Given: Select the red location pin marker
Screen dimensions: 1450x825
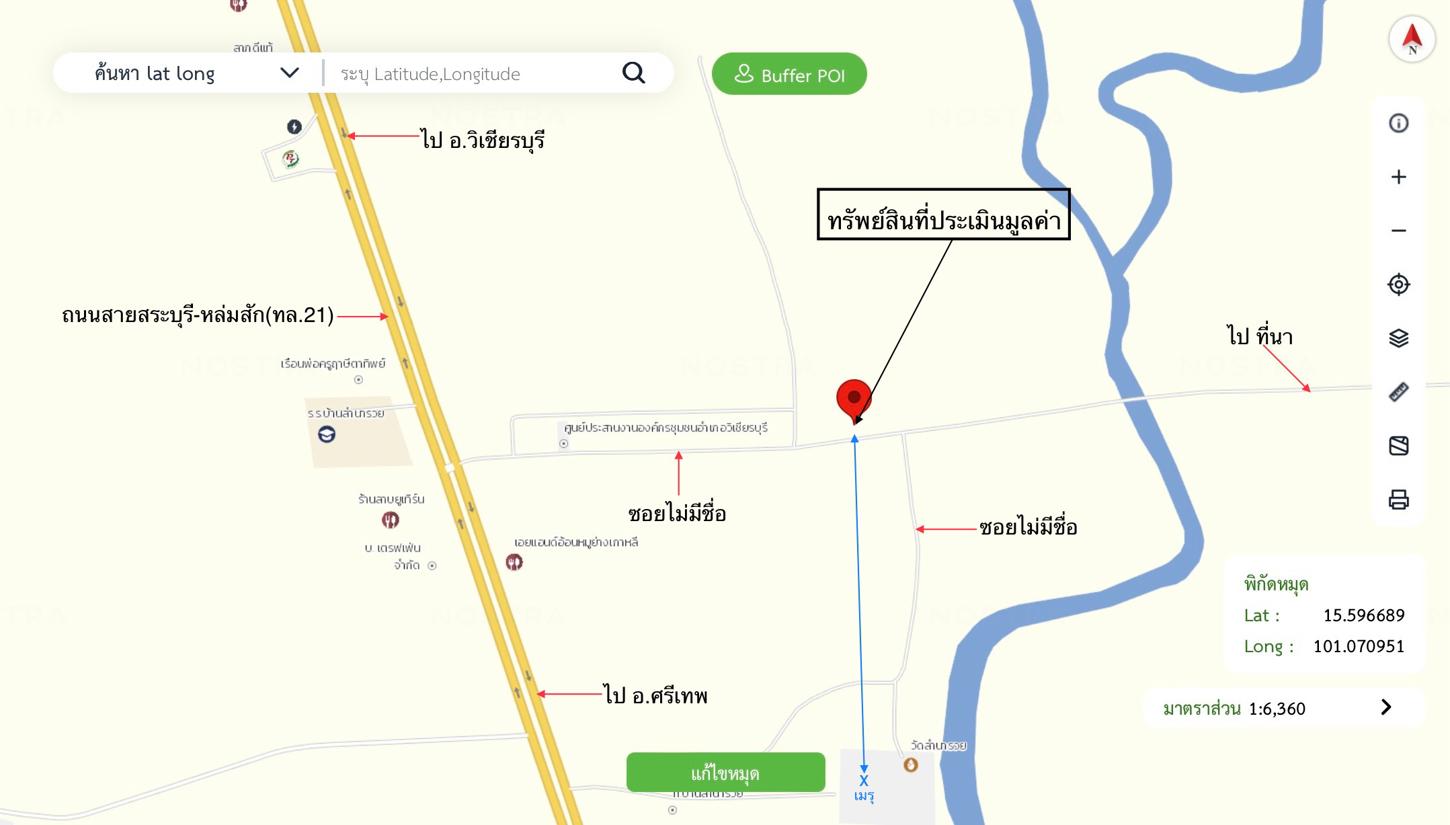Looking at the screenshot, I should coord(854,399).
